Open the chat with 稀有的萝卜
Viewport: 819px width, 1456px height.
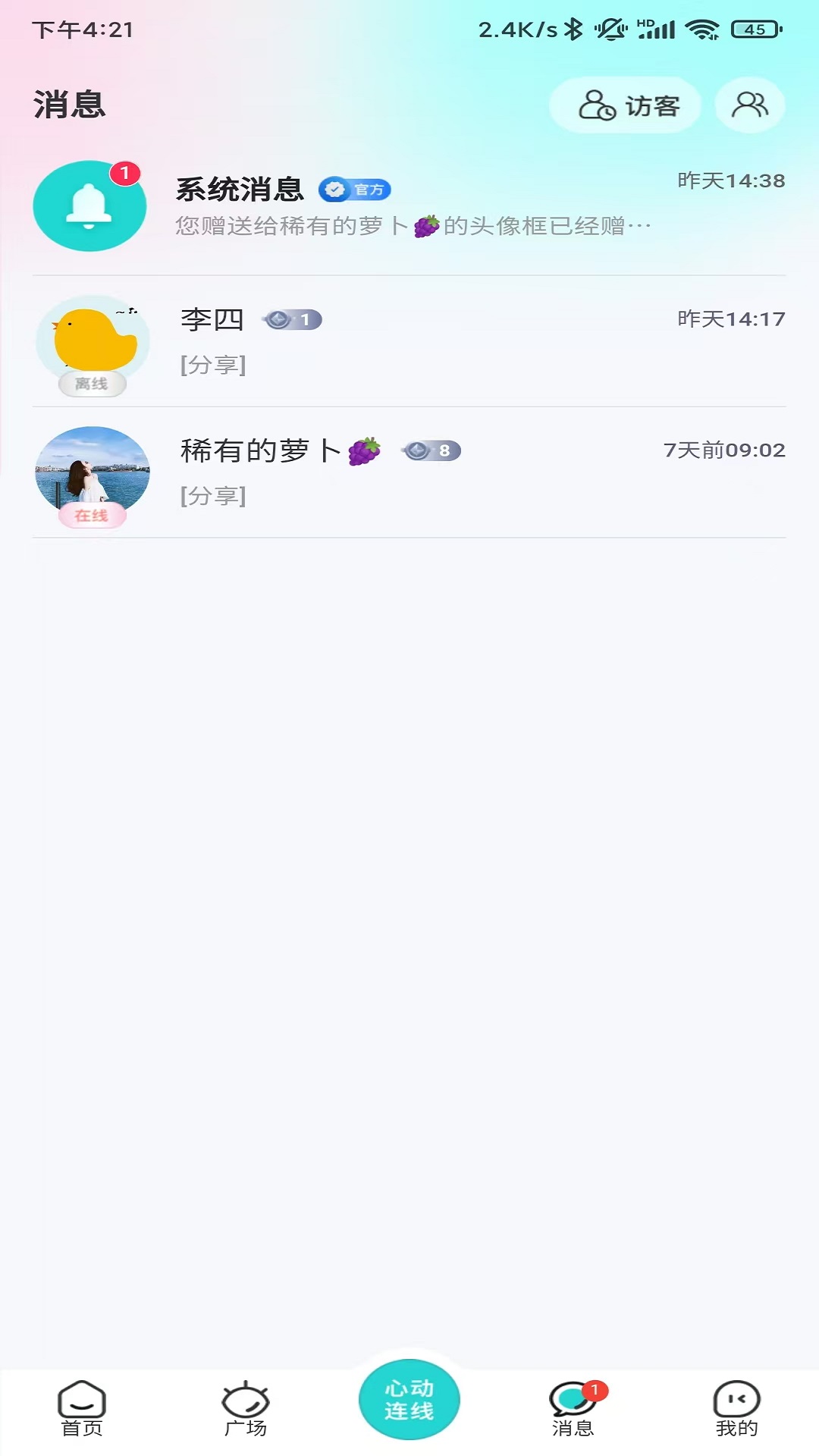pos(409,472)
